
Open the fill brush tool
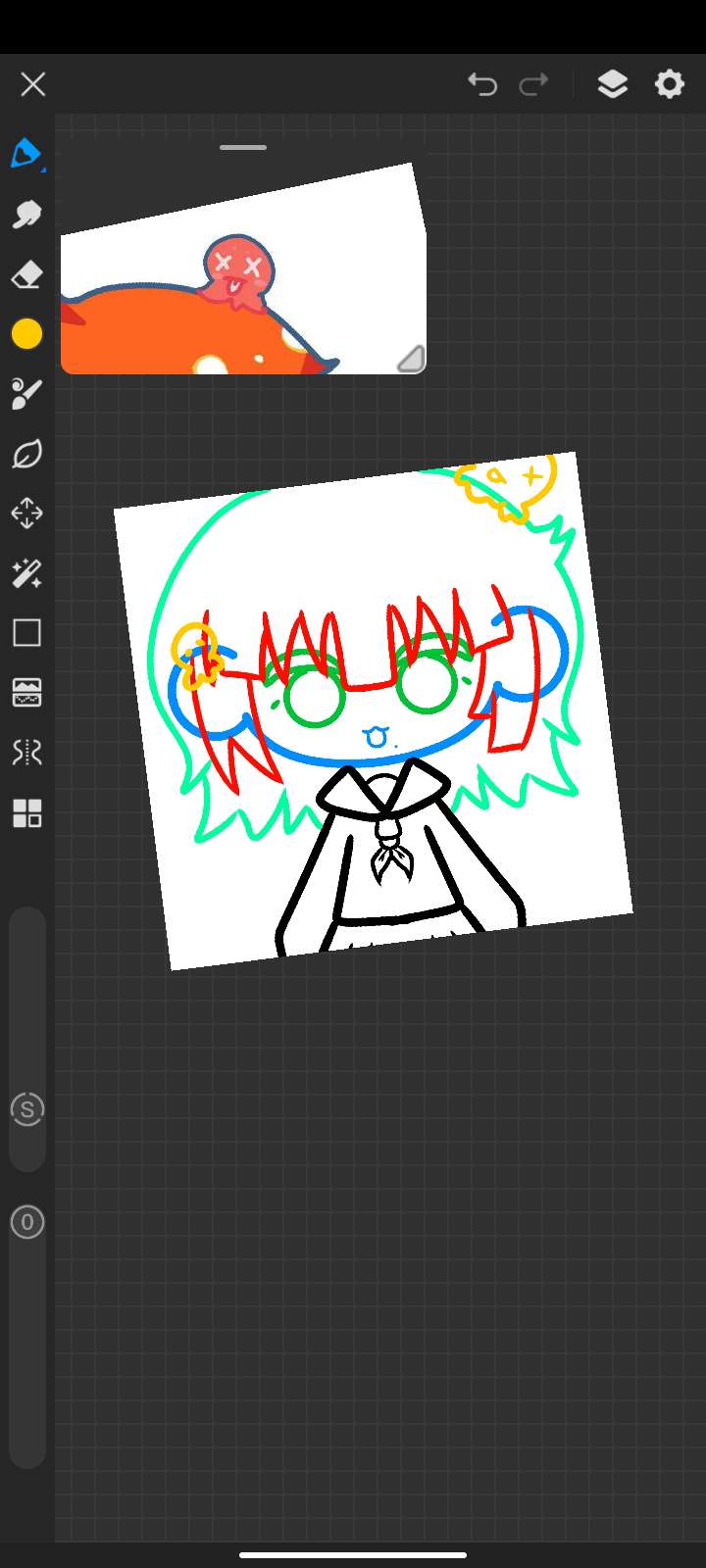click(26, 394)
